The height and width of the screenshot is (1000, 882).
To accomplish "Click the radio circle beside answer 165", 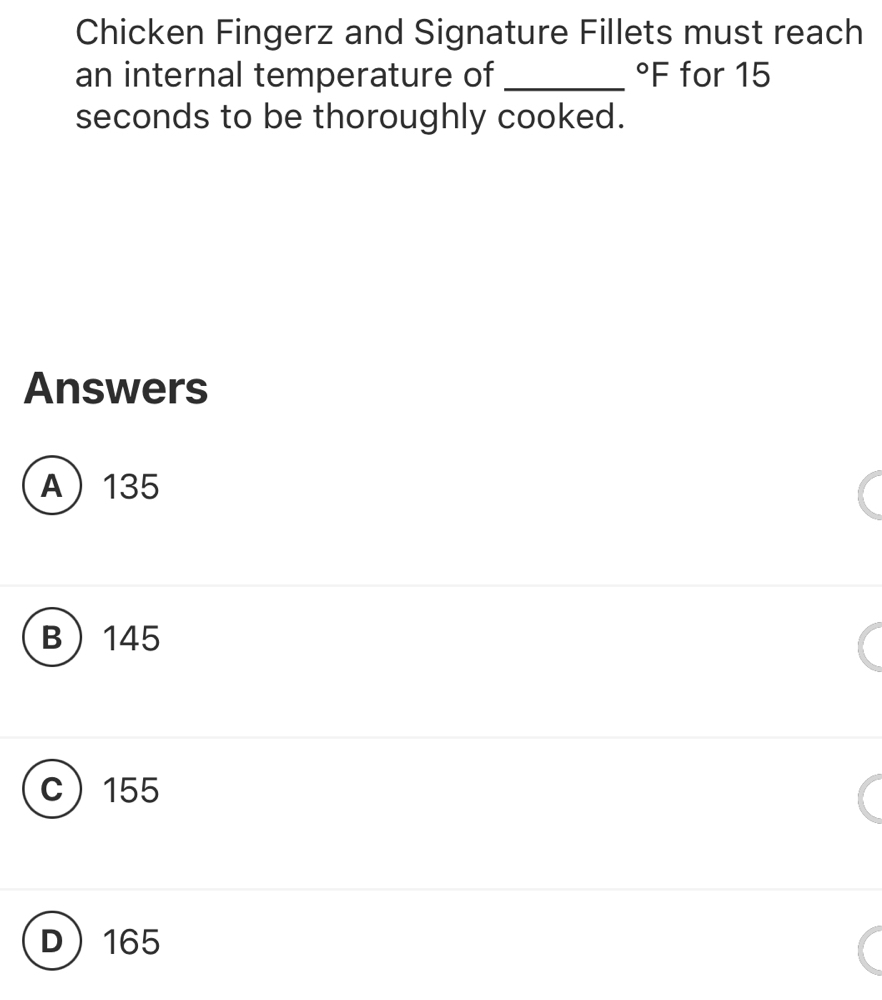I will [x=875, y=951].
